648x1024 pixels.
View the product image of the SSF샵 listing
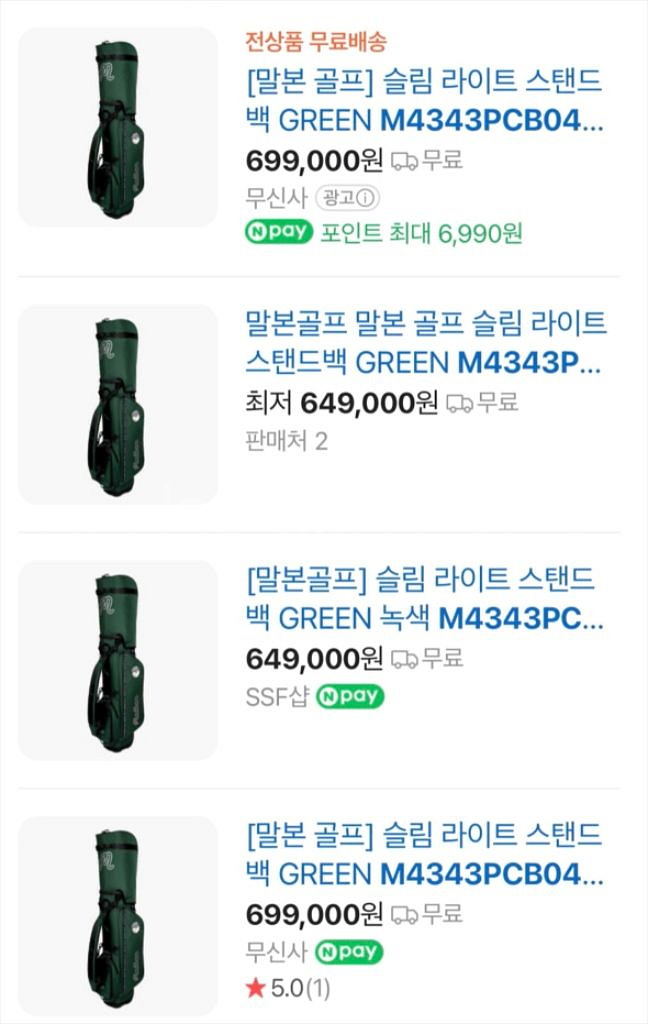[118, 660]
